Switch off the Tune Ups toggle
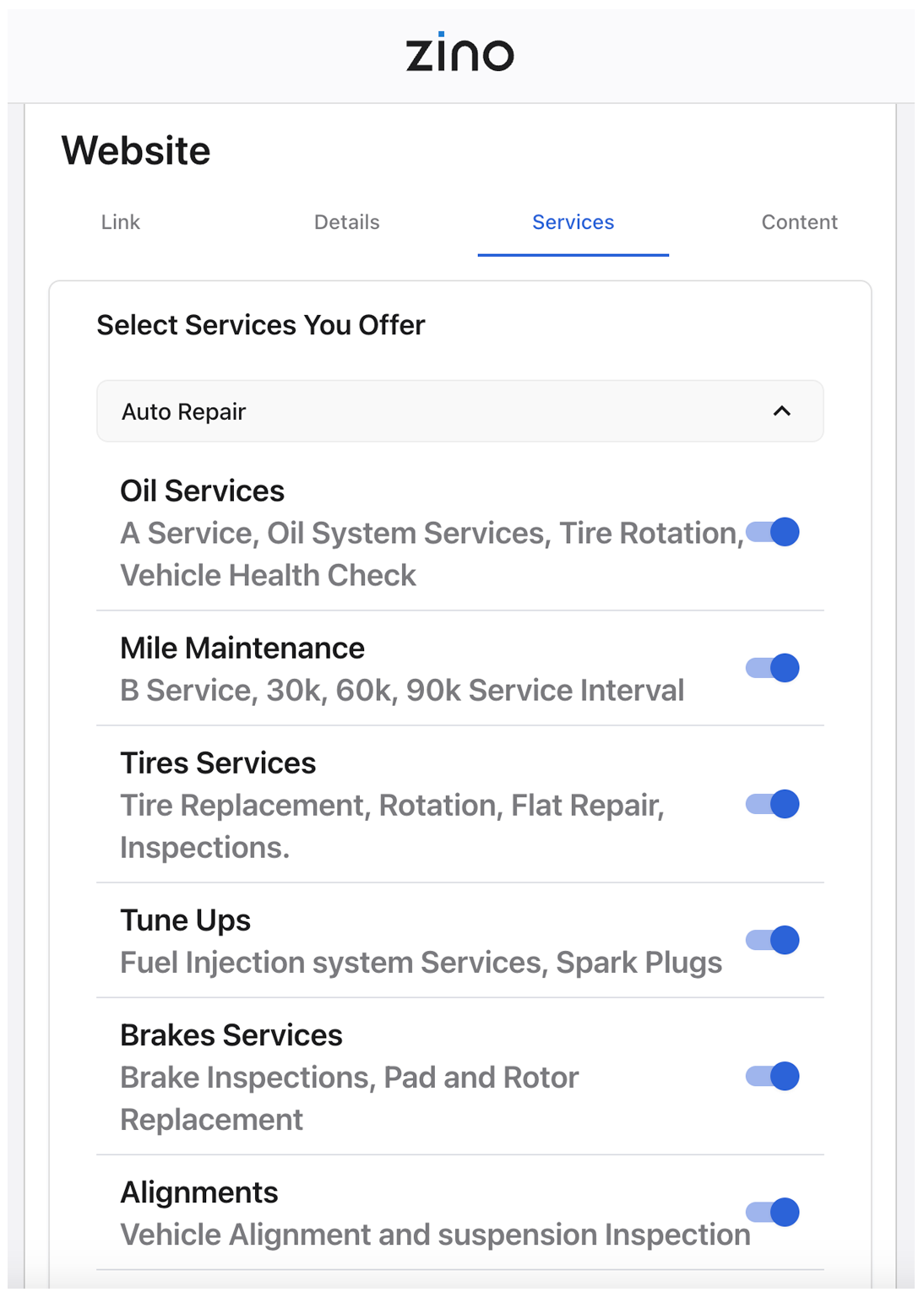 point(773,940)
